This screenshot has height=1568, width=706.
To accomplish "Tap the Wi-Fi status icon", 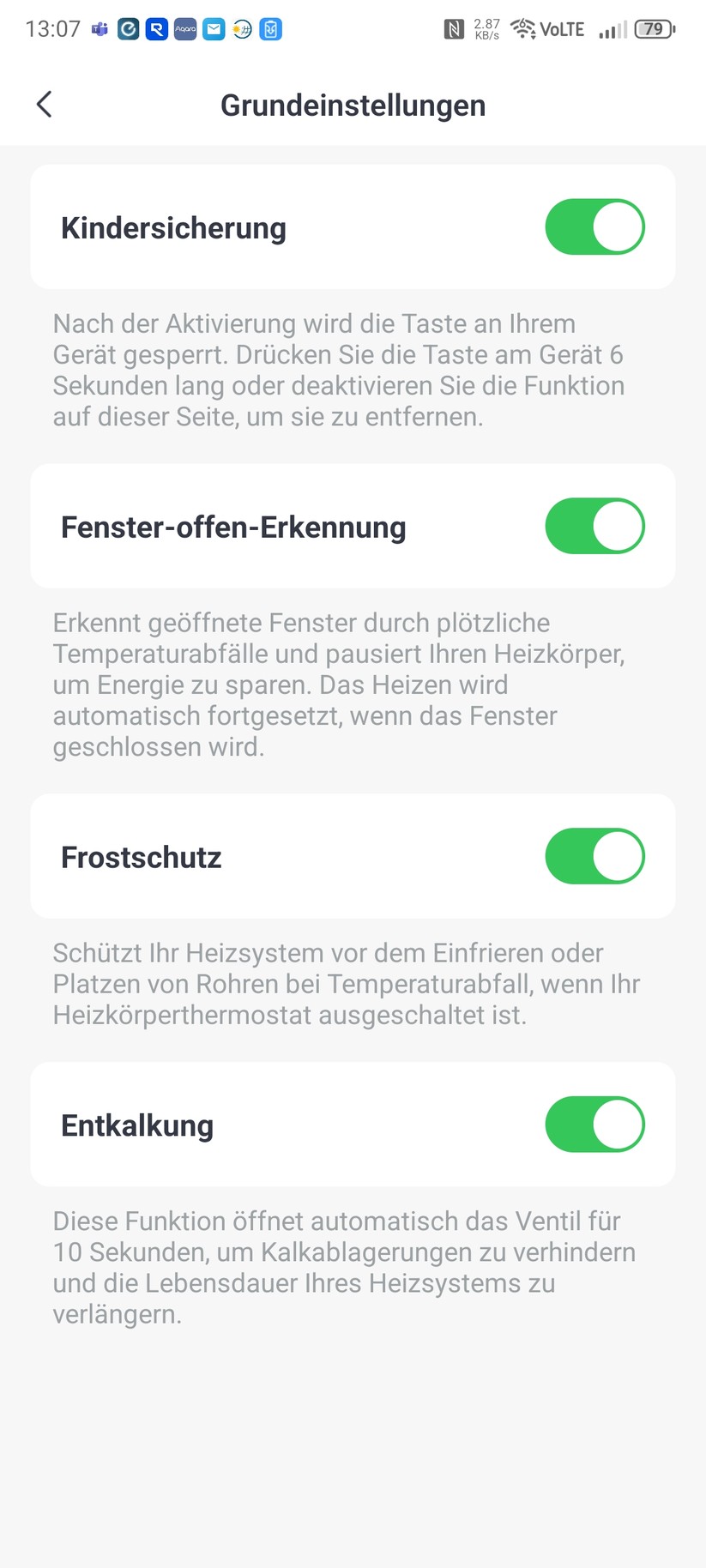I will (x=521, y=28).
